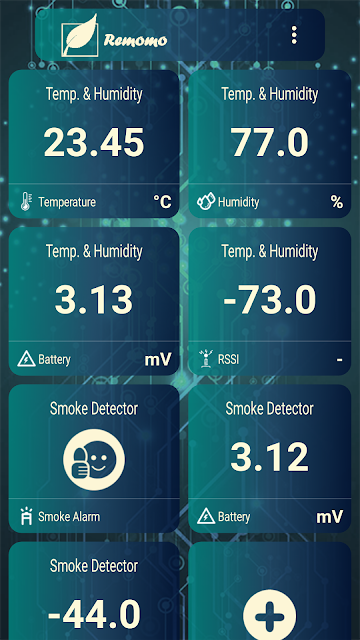This screenshot has height=640, width=360.
Task: Open the Temperature 23.45 °C card
Action: (94, 144)
